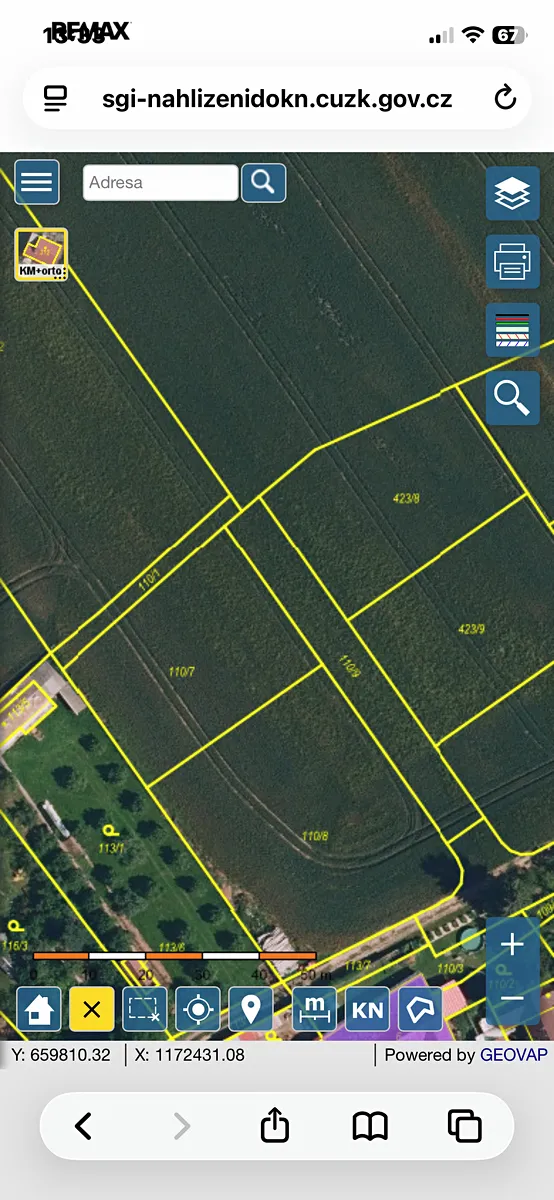Activate the rectangle selection tool

pyautogui.click(x=145, y=1009)
